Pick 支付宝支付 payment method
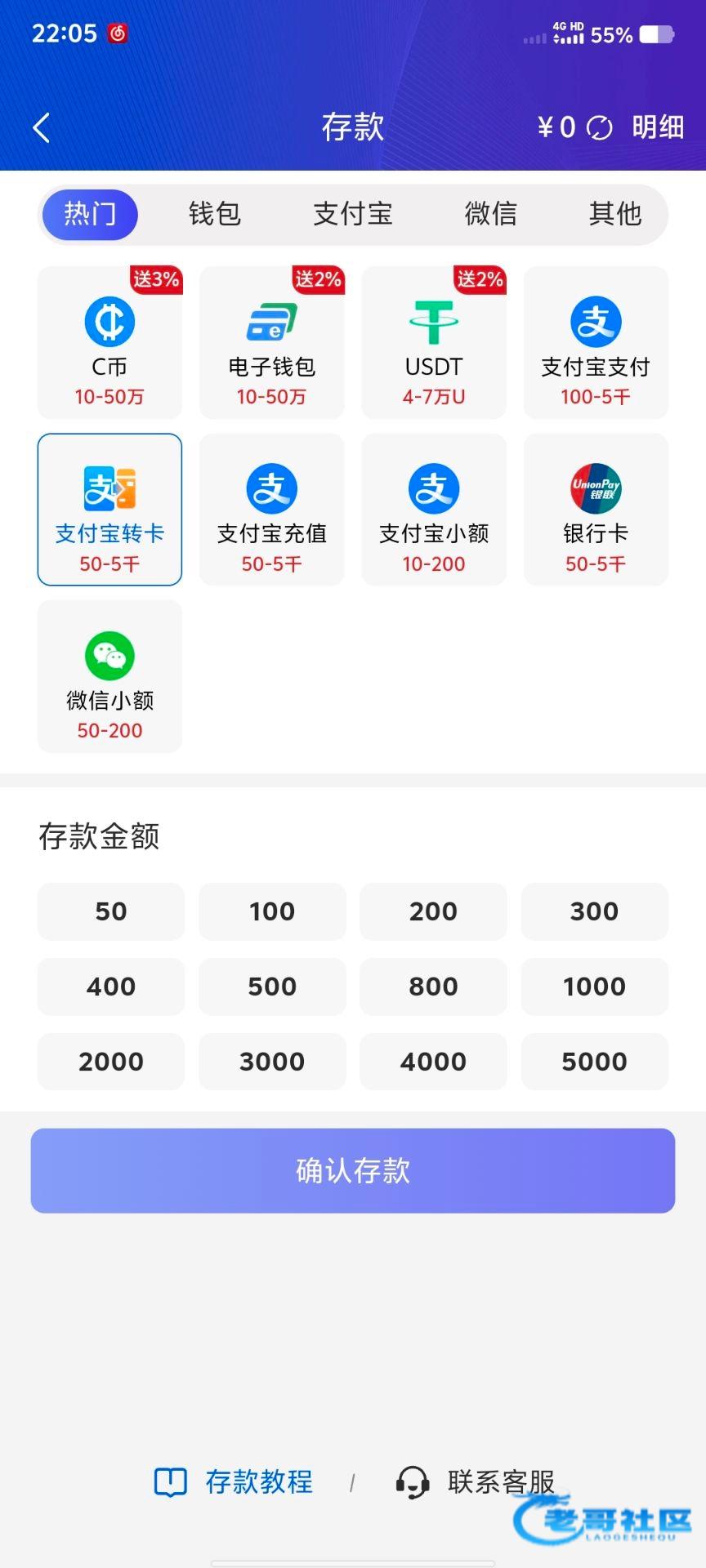This screenshot has width=706, height=1568. pos(596,343)
